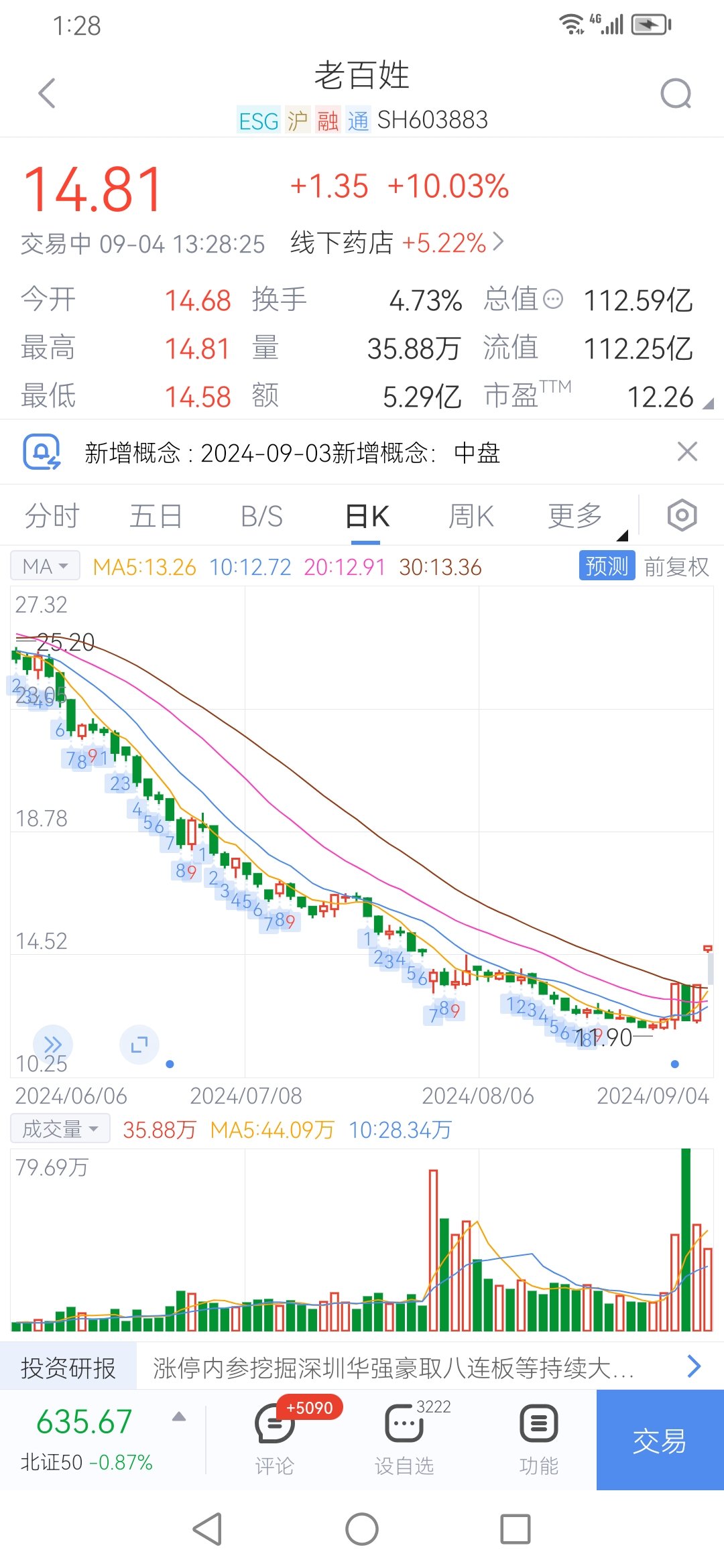Change the 前复权 adjustment setting
Image resolution: width=724 pixels, height=1568 pixels.
(x=676, y=567)
